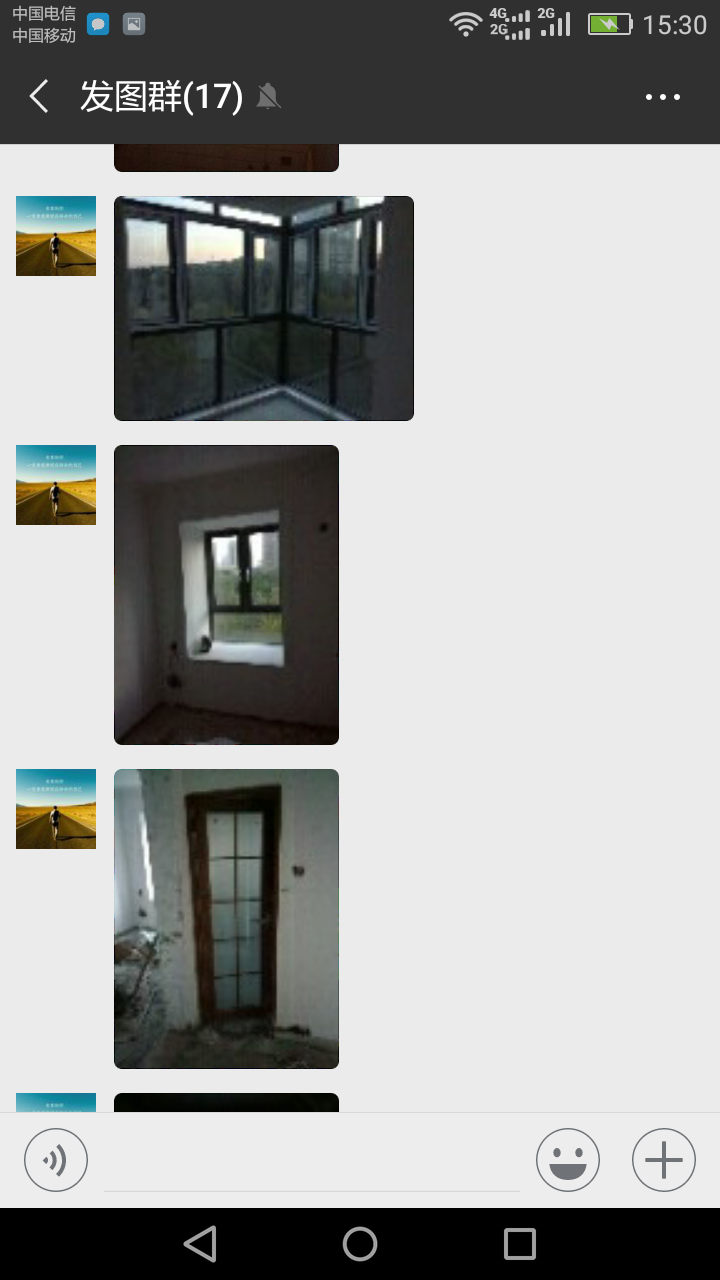Open sender's avatar beside the balcony photo

coord(56,236)
